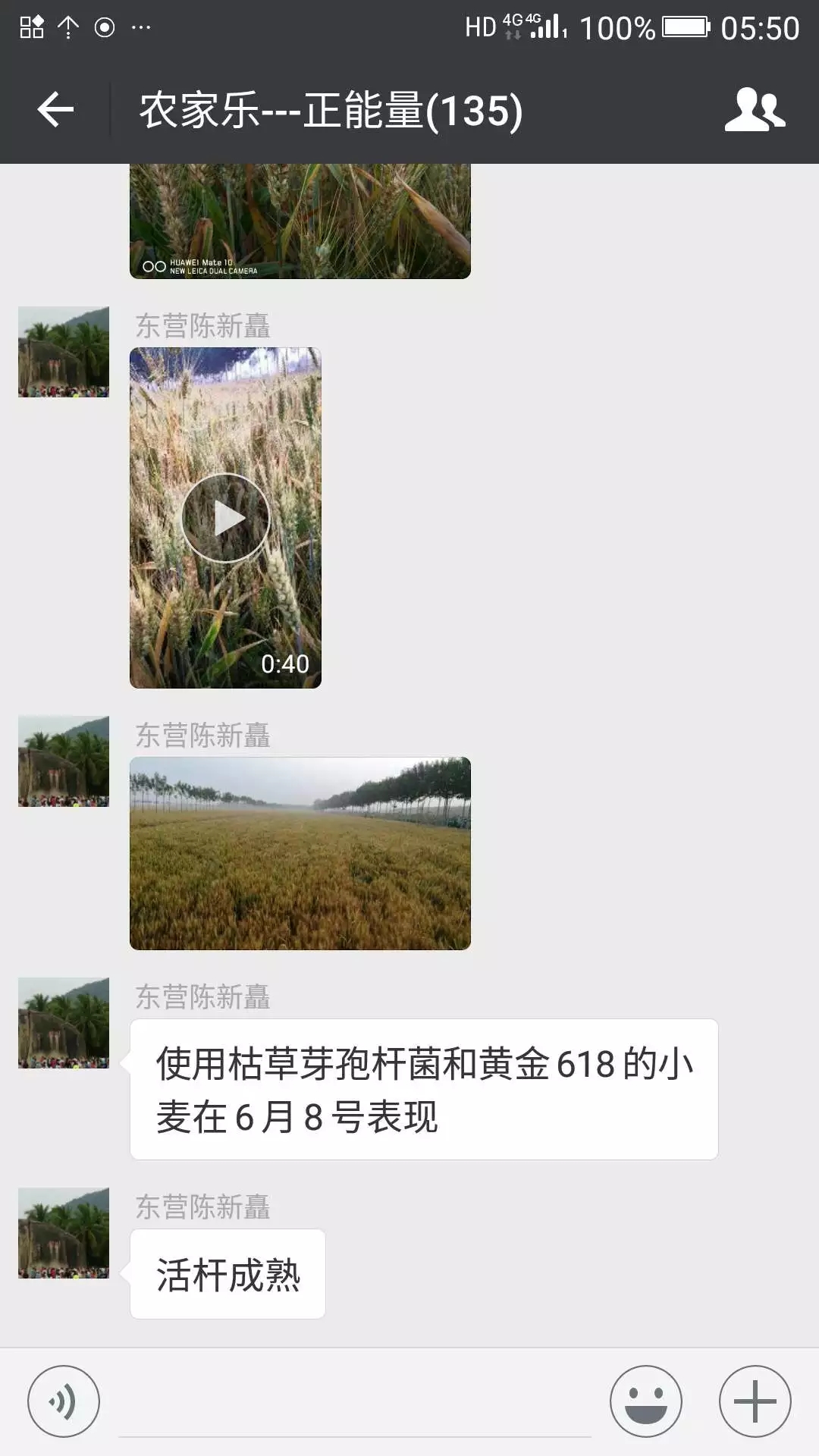
Task: Open the emoji picker
Action: 646,1401
